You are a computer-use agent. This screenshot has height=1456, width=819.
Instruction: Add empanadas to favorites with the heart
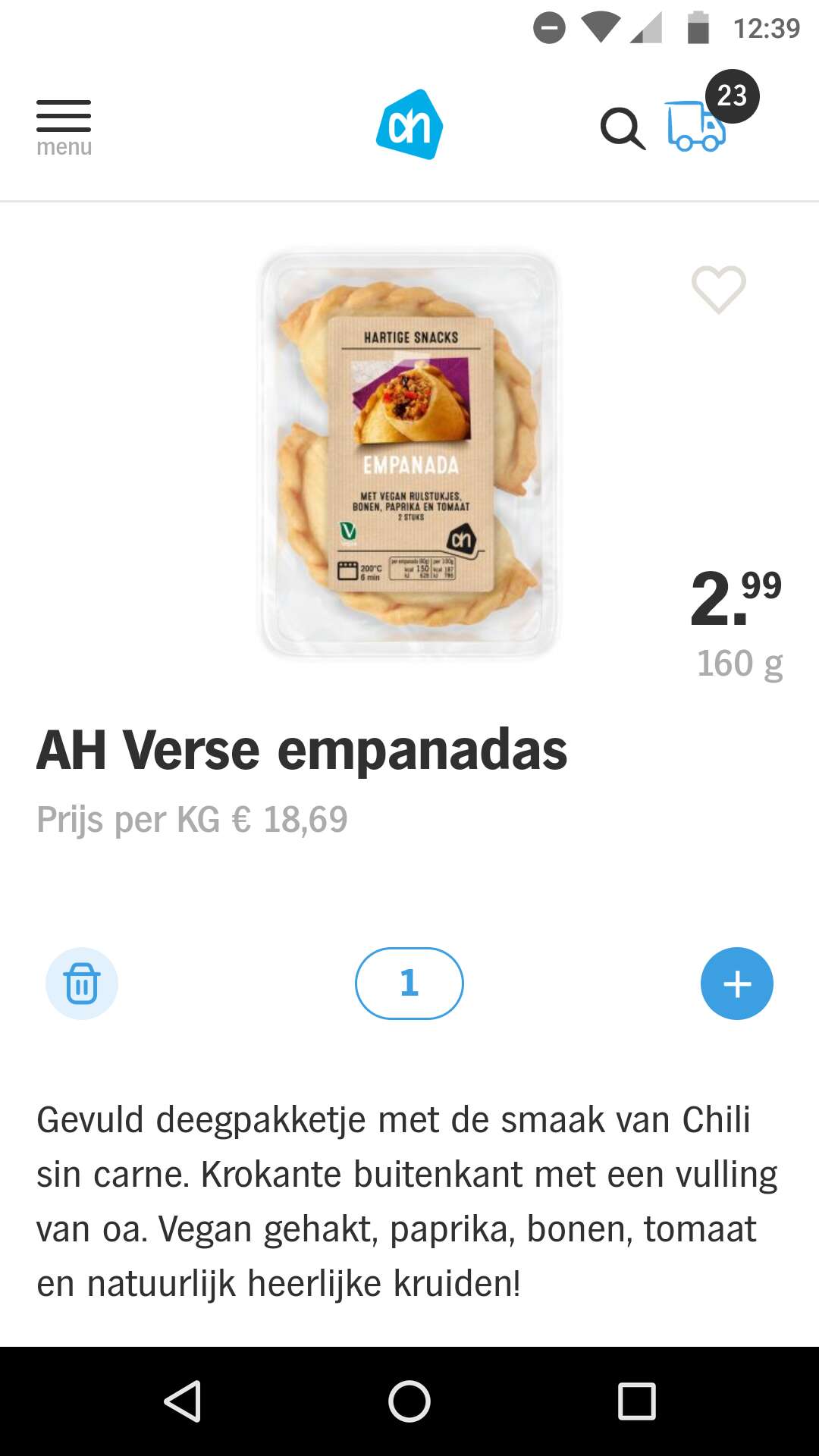(718, 289)
